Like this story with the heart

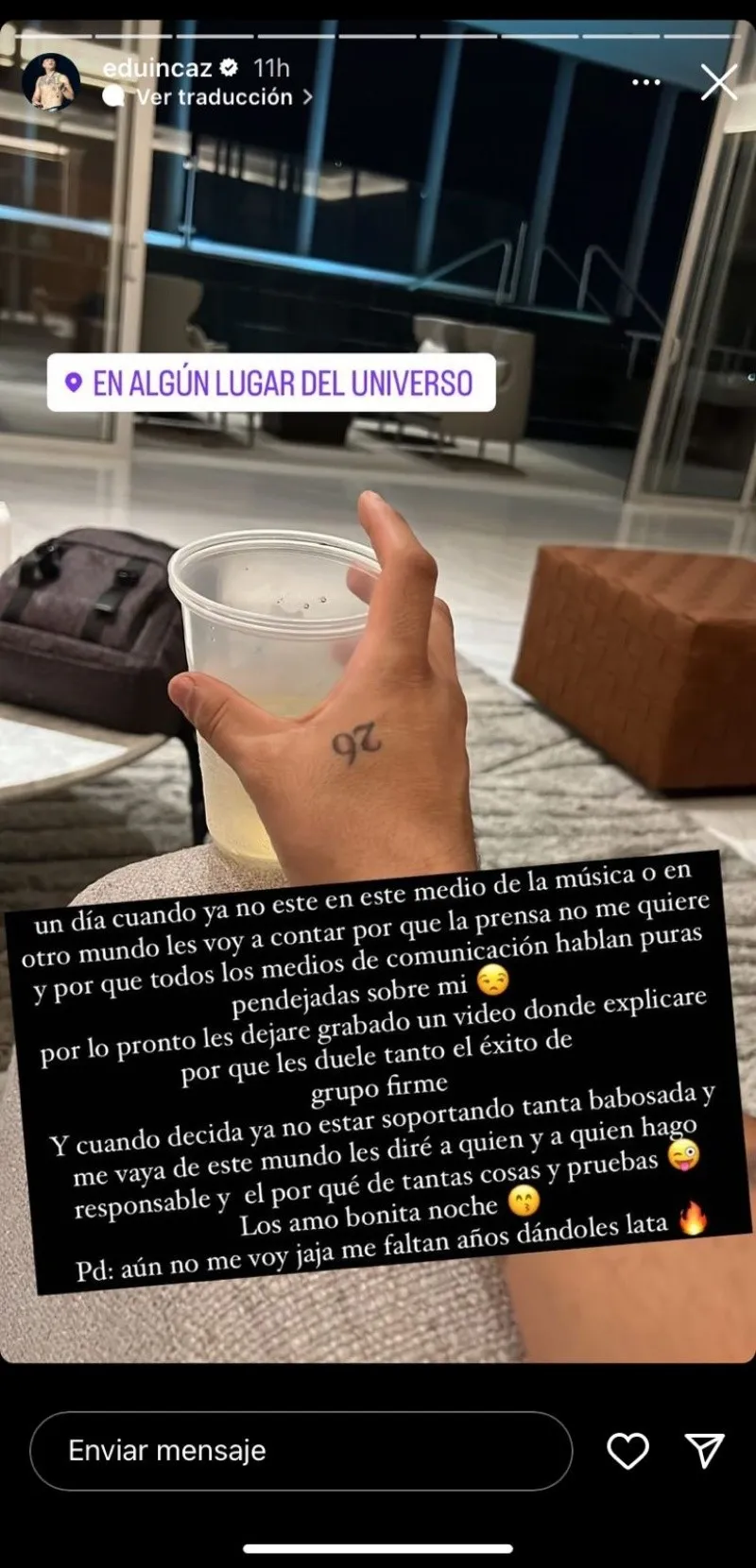click(x=627, y=1450)
